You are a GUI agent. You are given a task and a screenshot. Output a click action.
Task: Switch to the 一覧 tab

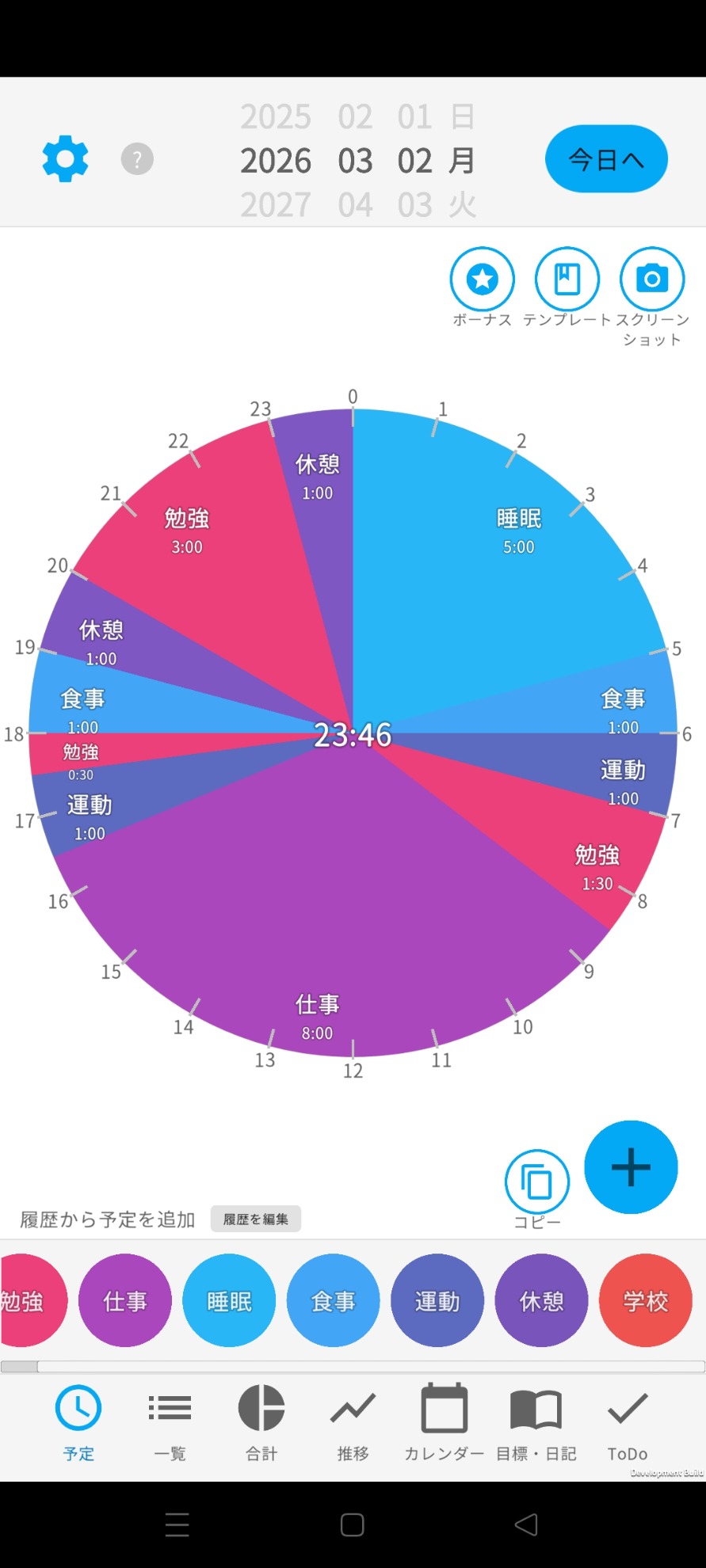pyautogui.click(x=170, y=1423)
